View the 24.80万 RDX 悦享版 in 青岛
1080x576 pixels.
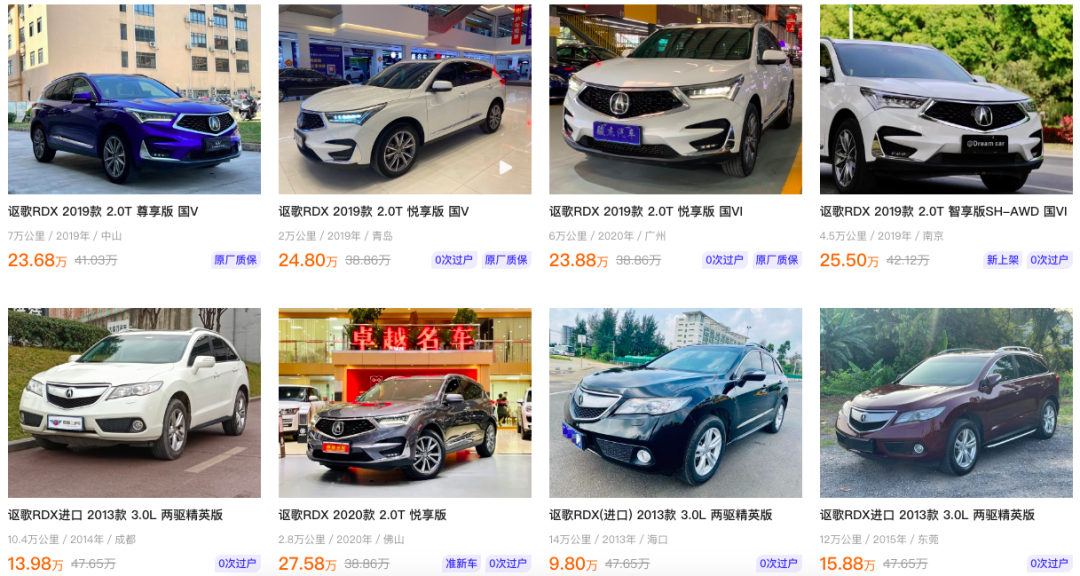tap(404, 100)
